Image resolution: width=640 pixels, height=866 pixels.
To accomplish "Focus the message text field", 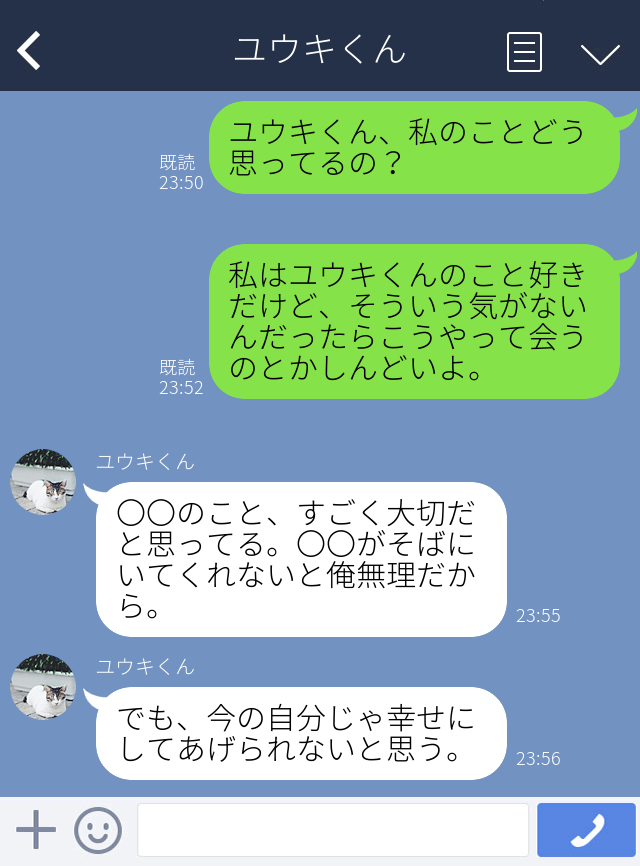I will pos(332,830).
